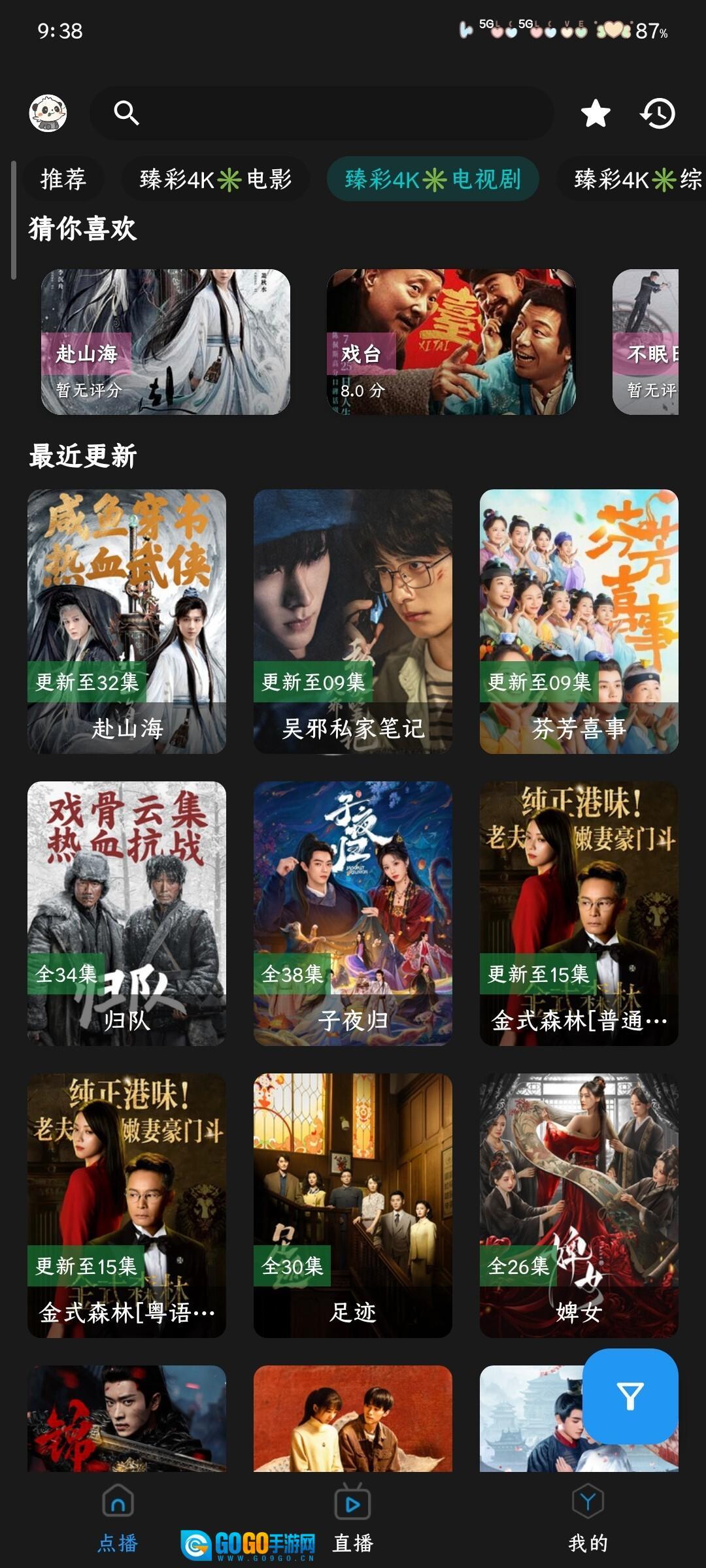Open 戏台 in the 猜你喜欢 row
The height and width of the screenshot is (1568, 706).
click(x=451, y=342)
